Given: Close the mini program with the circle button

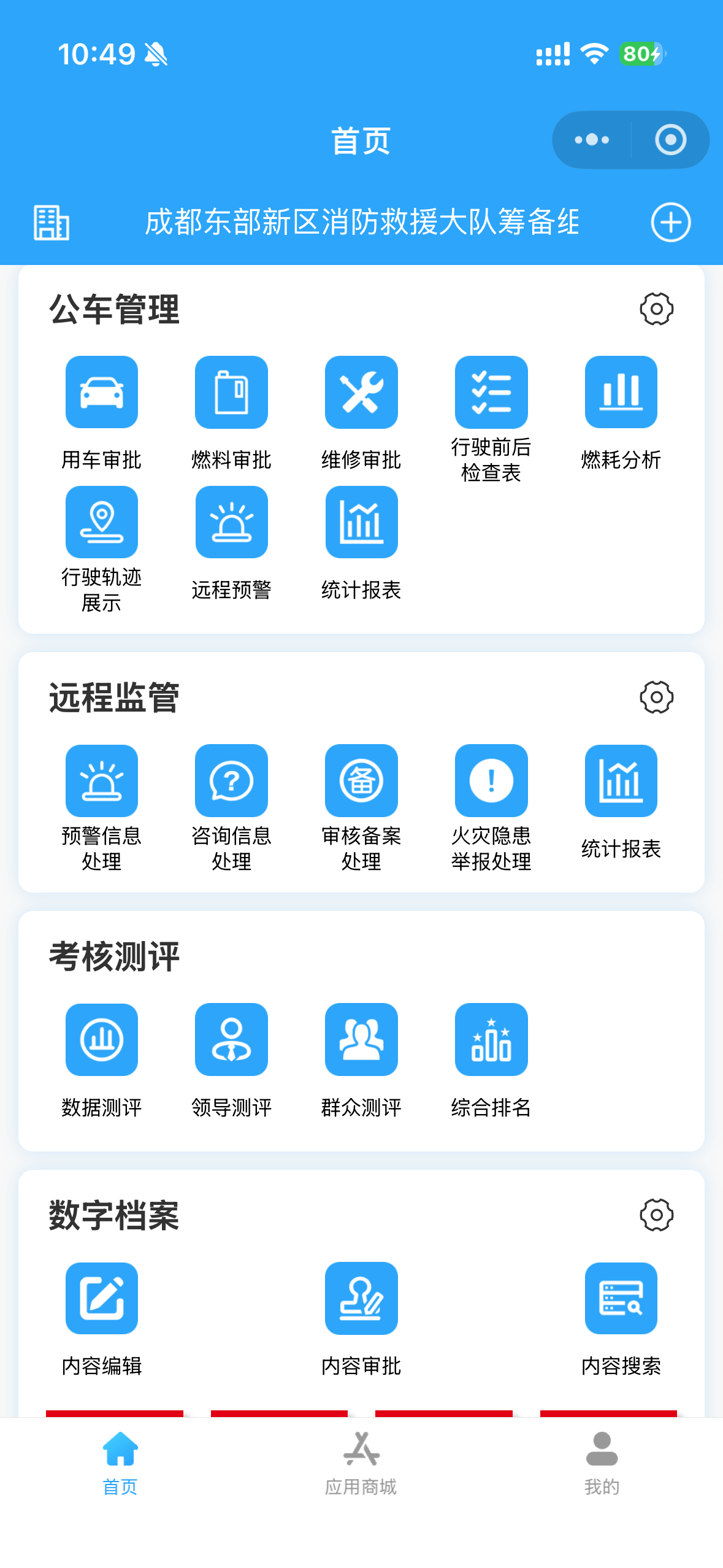Looking at the screenshot, I should click(x=670, y=140).
